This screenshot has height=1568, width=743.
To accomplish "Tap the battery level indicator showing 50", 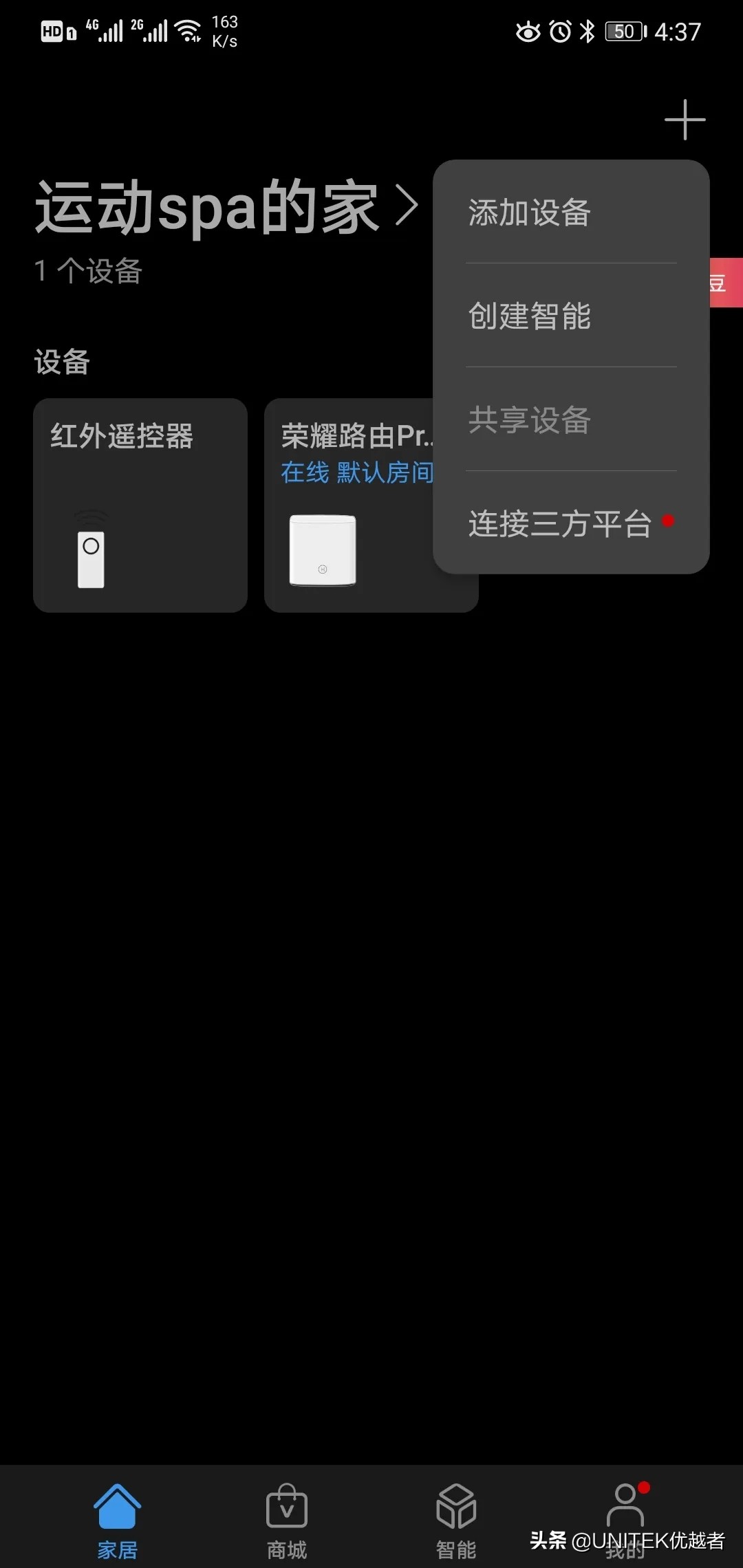I will (x=621, y=31).
